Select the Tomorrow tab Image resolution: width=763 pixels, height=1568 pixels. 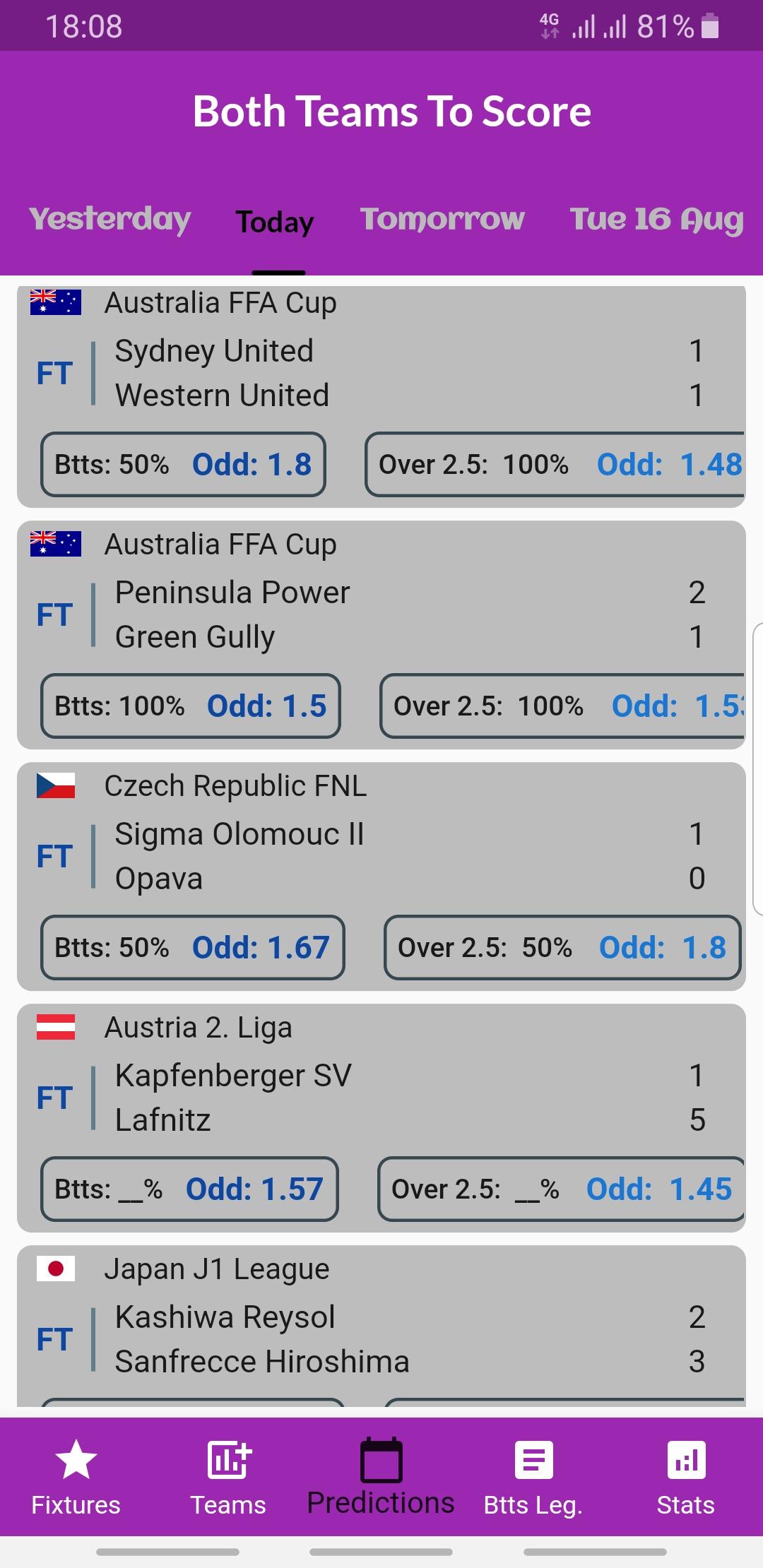[442, 220]
